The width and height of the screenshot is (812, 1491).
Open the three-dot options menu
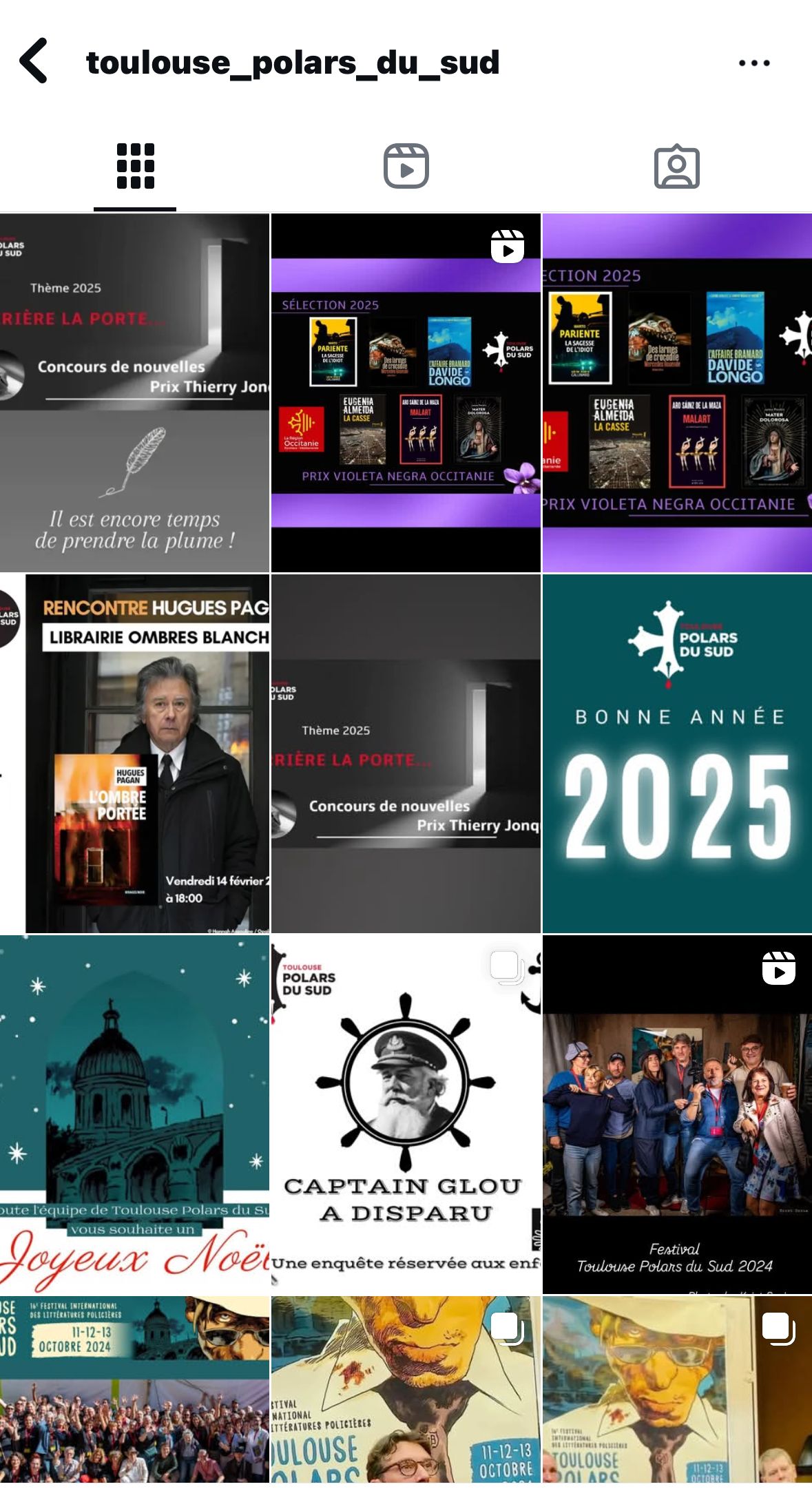[x=753, y=63]
